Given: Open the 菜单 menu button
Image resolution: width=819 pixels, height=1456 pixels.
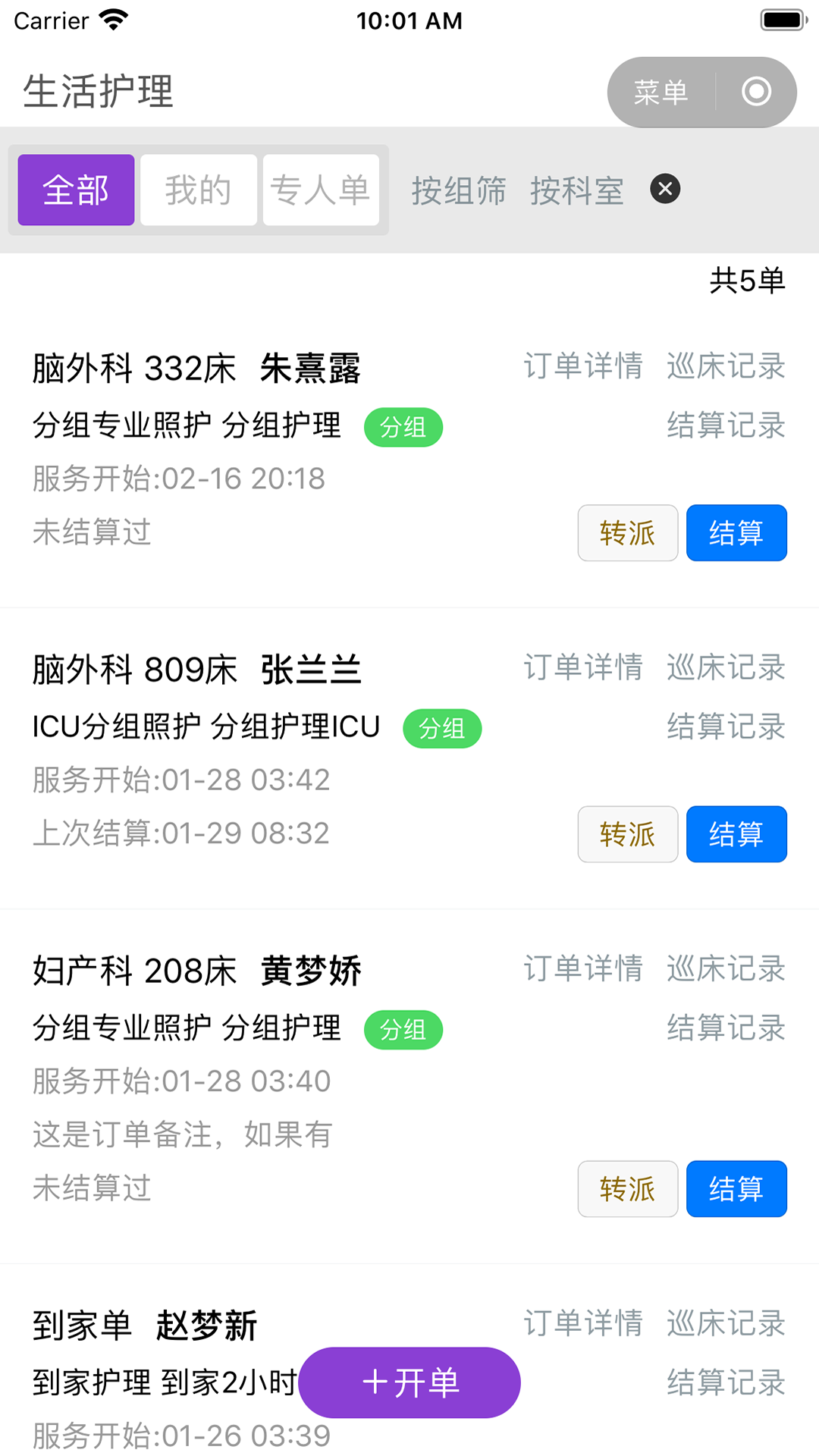Looking at the screenshot, I should click(661, 93).
